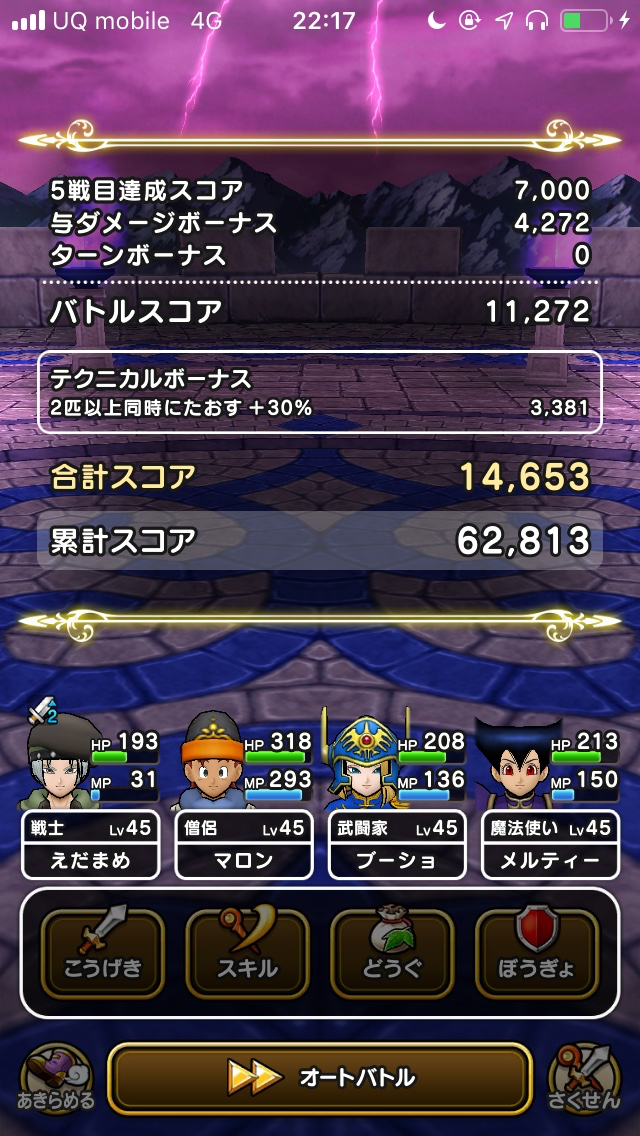The width and height of the screenshot is (640, 1136).
Task: Select mage メルティー character card
Action: coord(551,845)
